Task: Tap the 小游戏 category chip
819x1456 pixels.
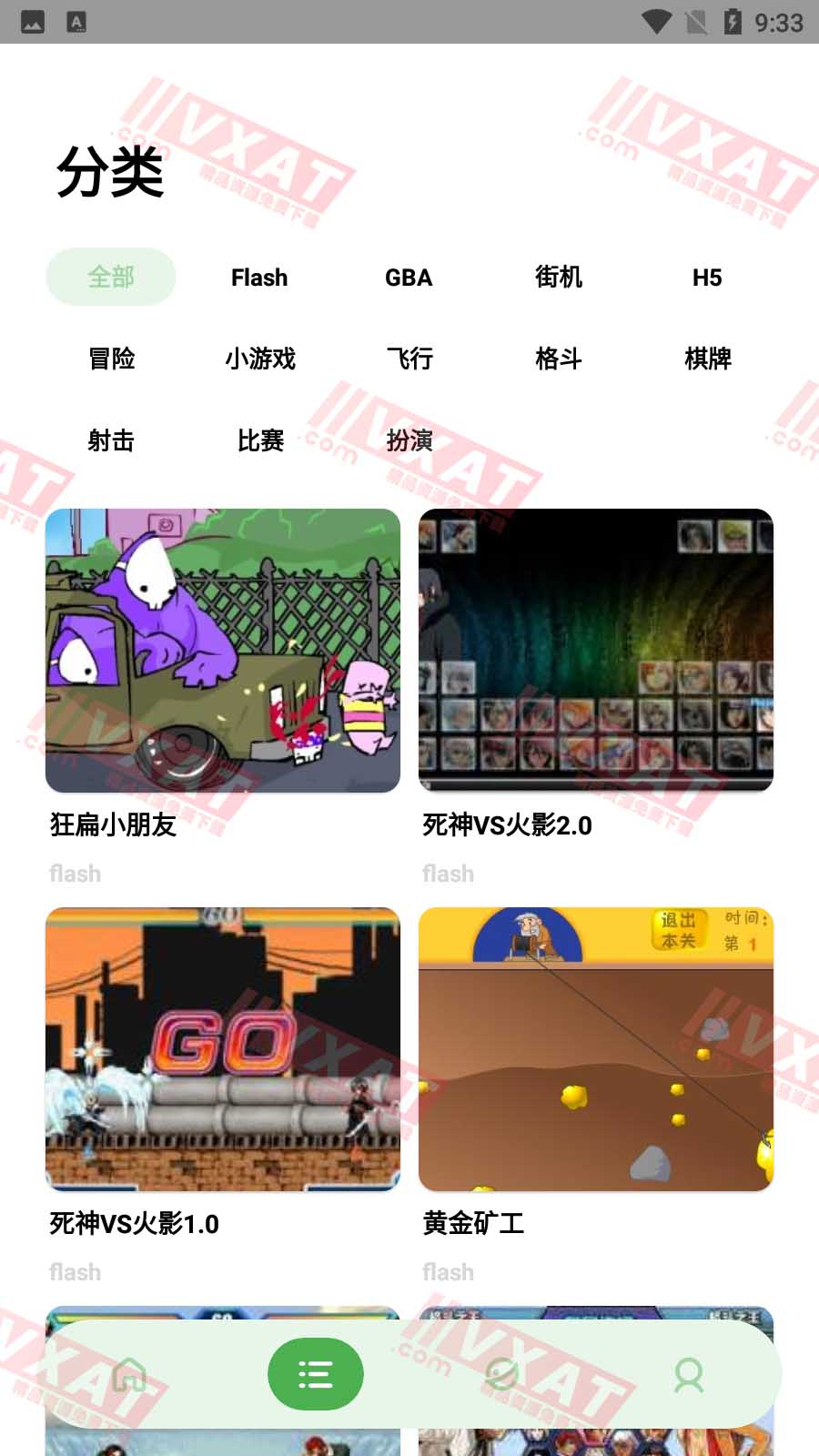Action: tap(259, 359)
